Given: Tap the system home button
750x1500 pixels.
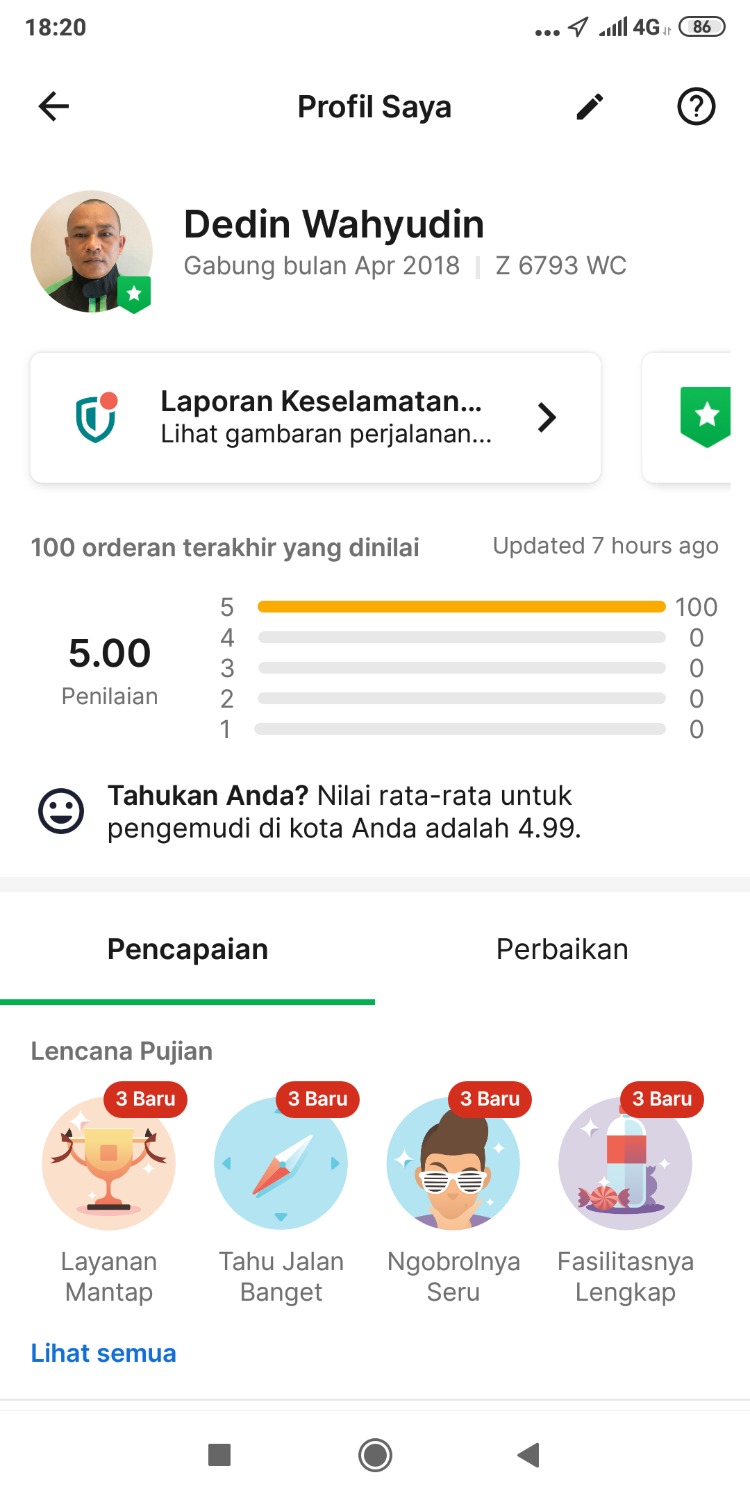Looking at the screenshot, I should (x=375, y=1455).
